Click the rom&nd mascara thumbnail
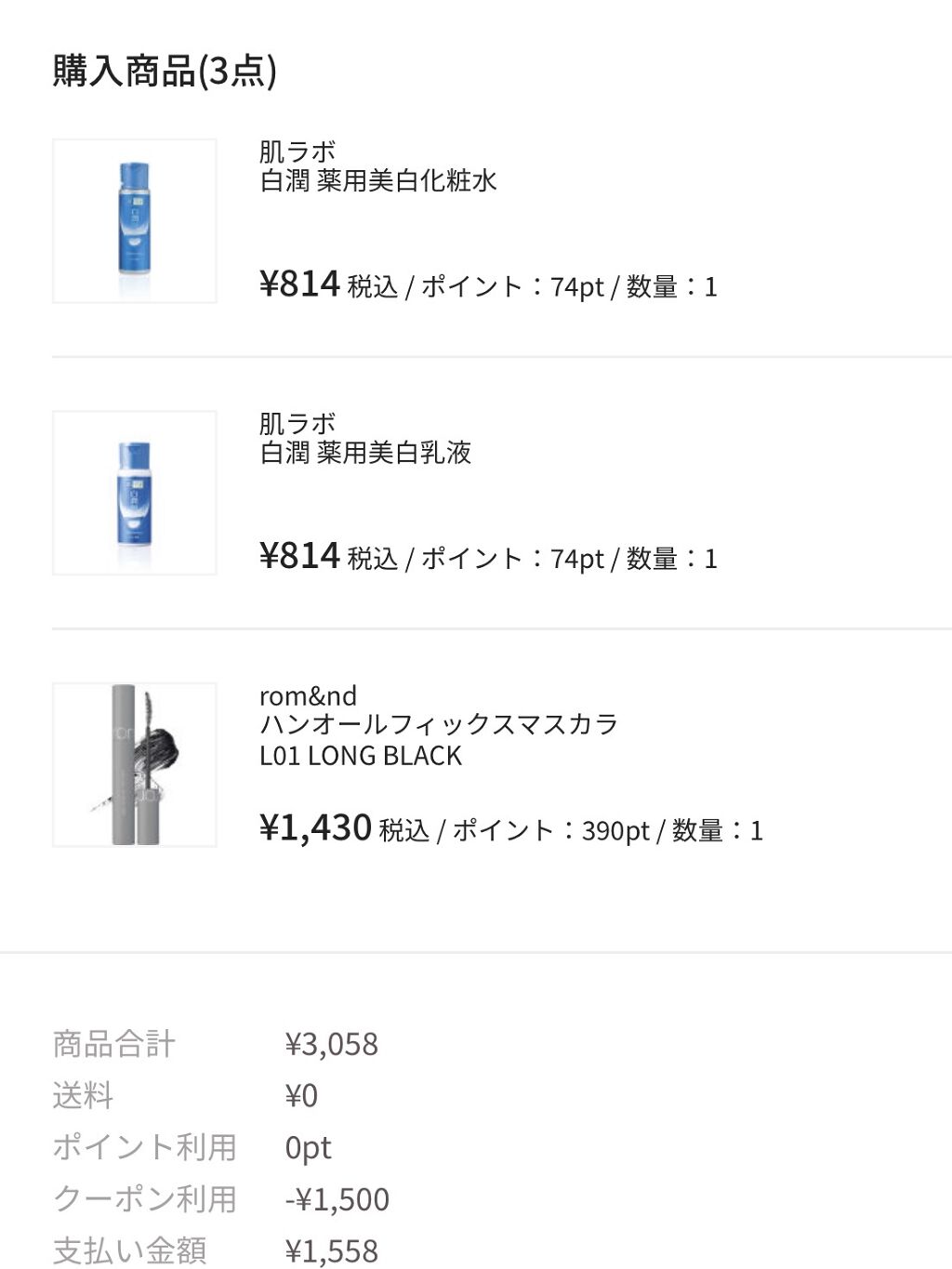 (134, 764)
